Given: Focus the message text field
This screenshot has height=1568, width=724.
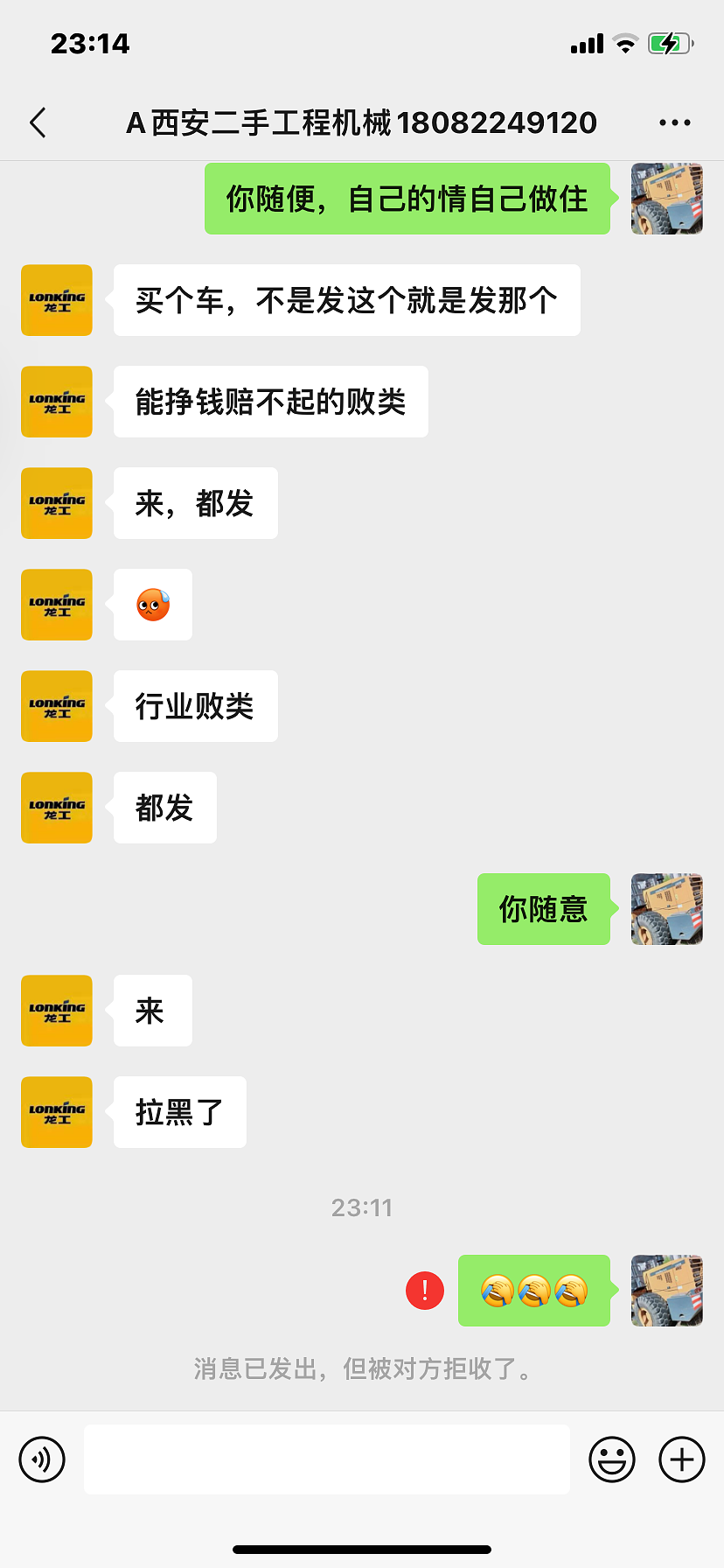Looking at the screenshot, I should 326,1459.
